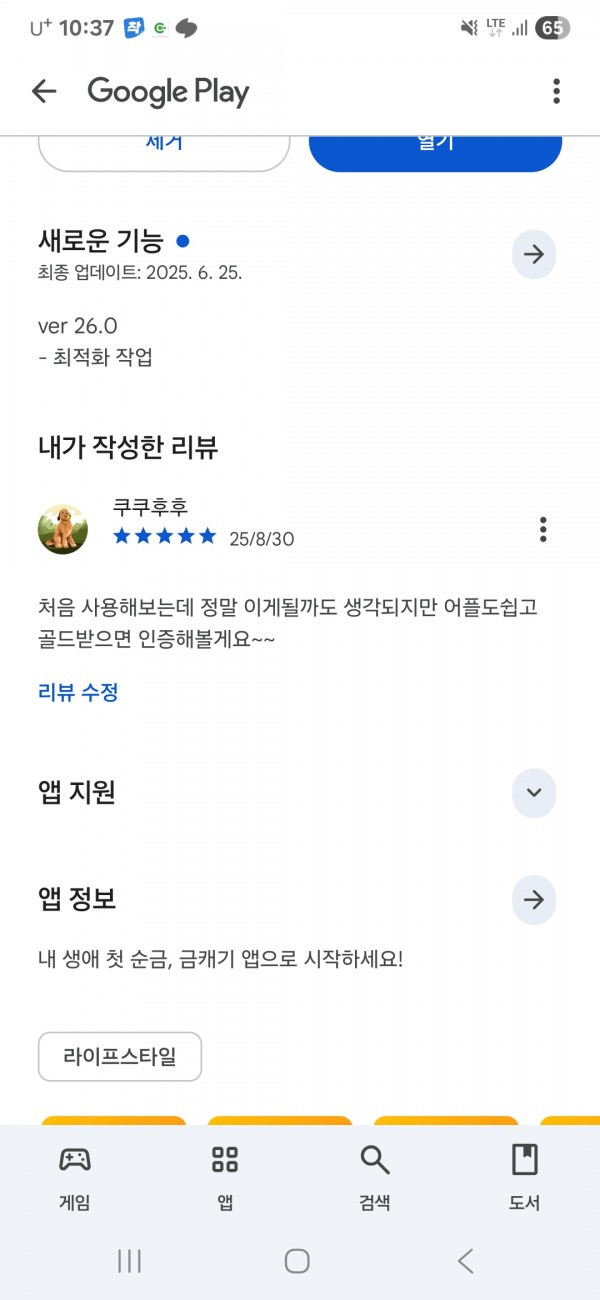
Task: Open the 앱 정보 arrow
Action: [x=534, y=900]
